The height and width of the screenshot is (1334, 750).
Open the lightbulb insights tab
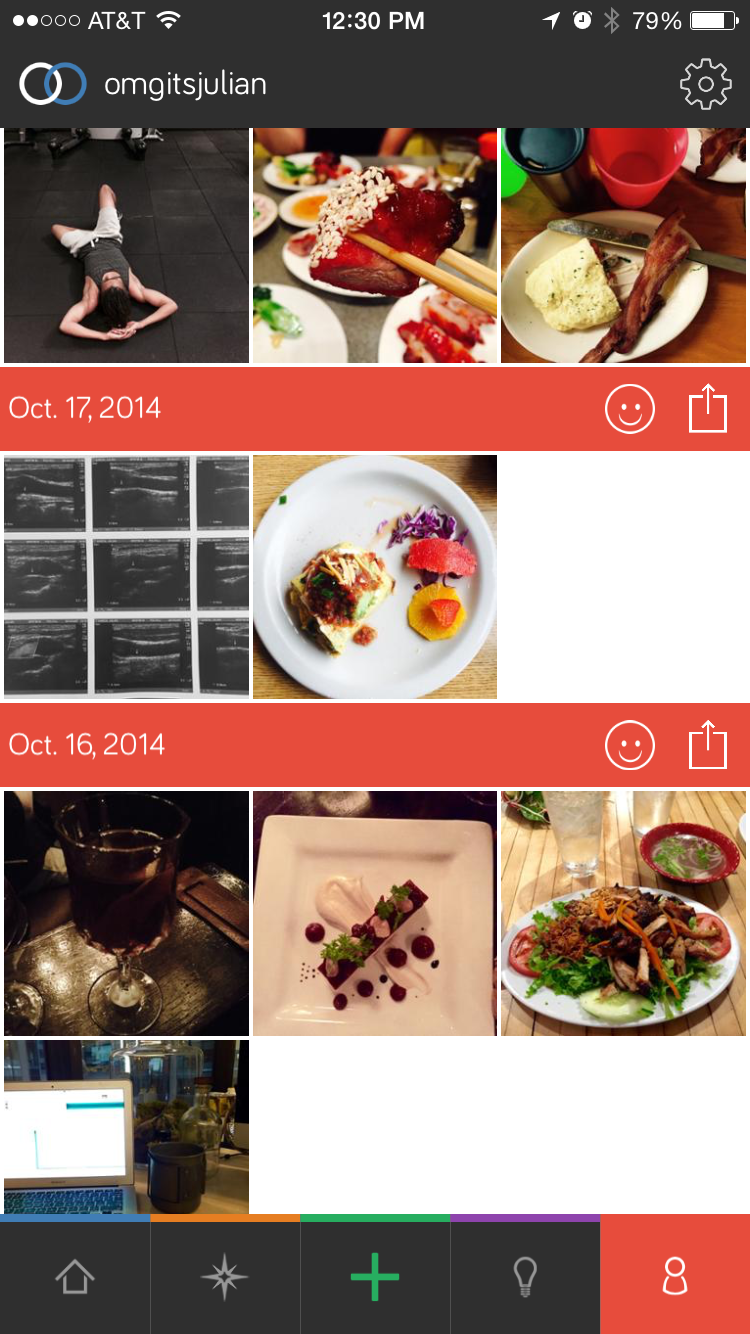click(525, 1277)
